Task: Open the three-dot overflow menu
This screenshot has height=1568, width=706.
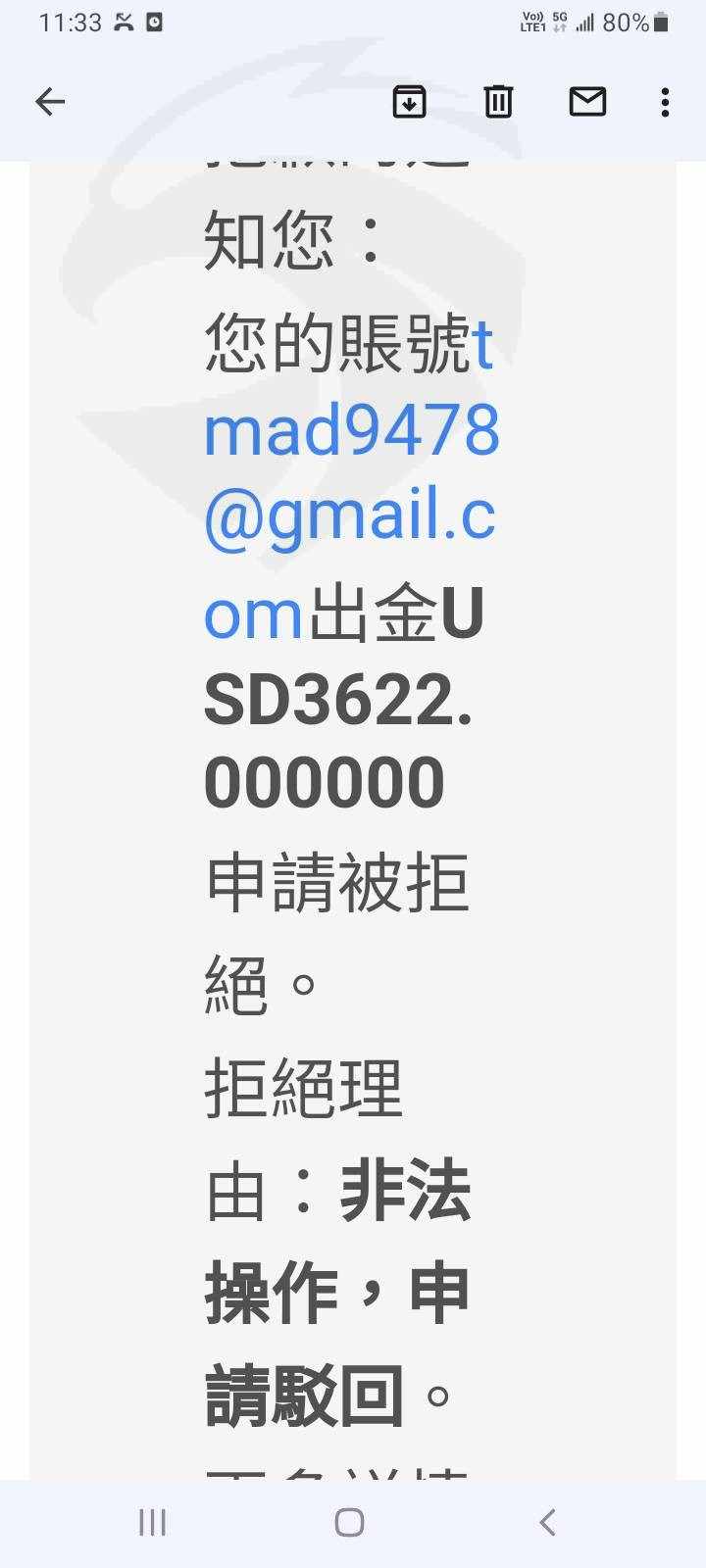Action: click(665, 102)
